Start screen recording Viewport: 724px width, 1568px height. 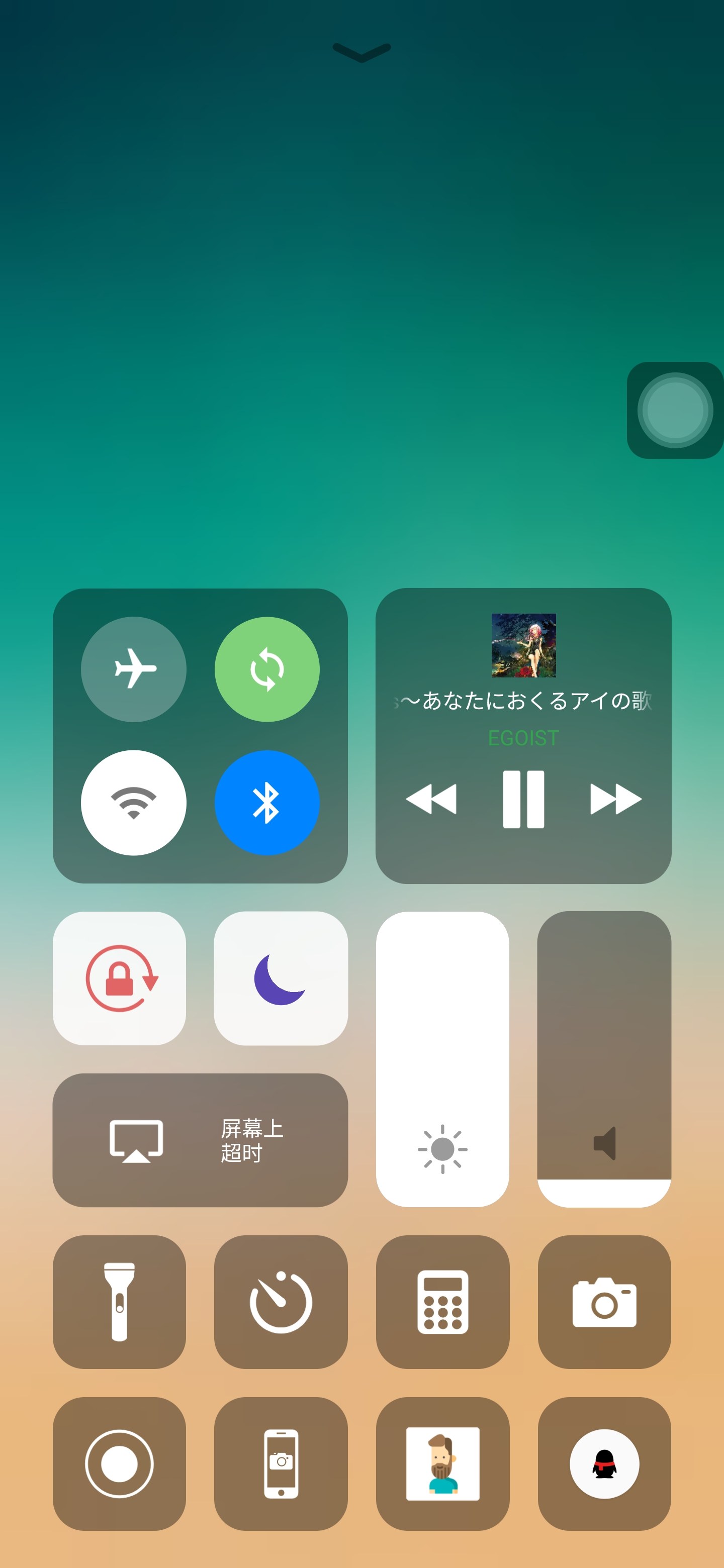[x=119, y=1463]
